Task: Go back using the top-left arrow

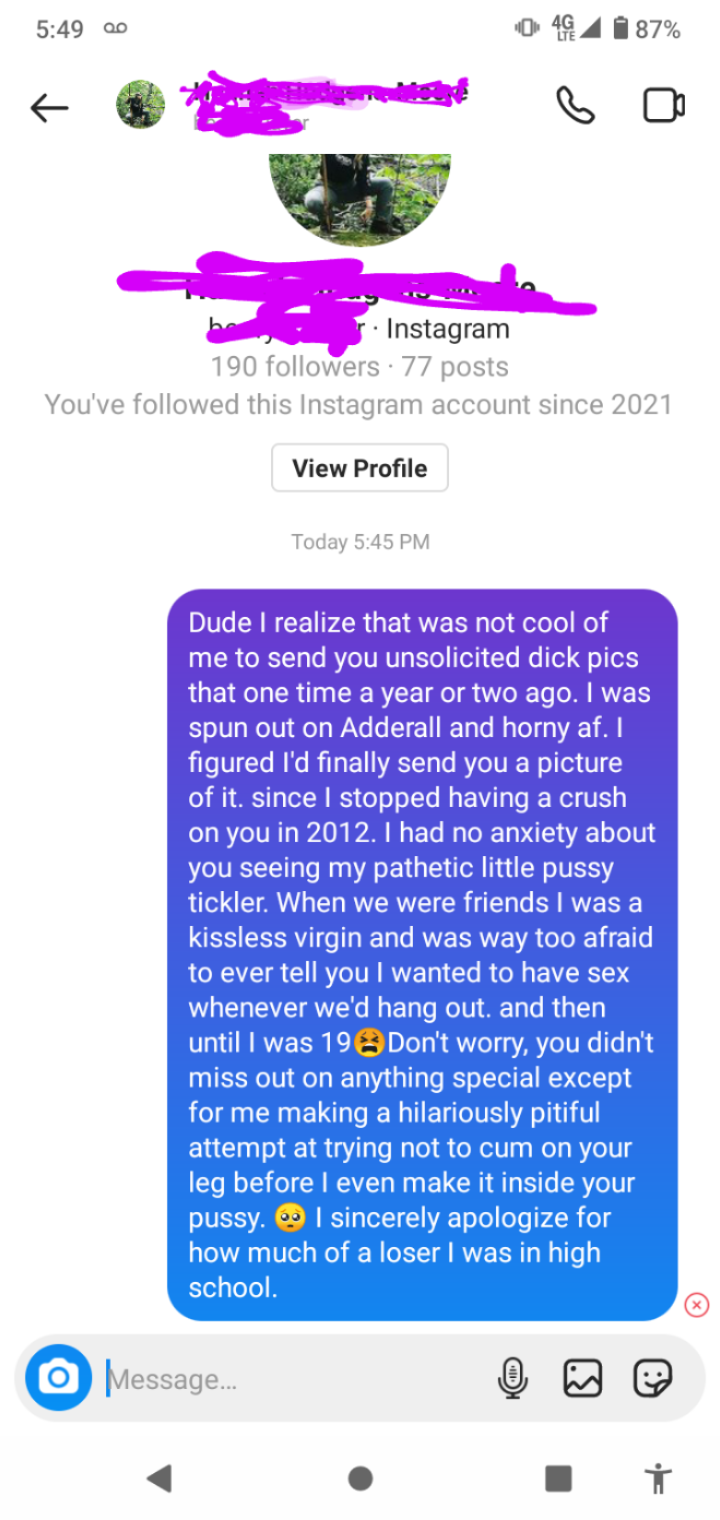Action: [x=49, y=107]
